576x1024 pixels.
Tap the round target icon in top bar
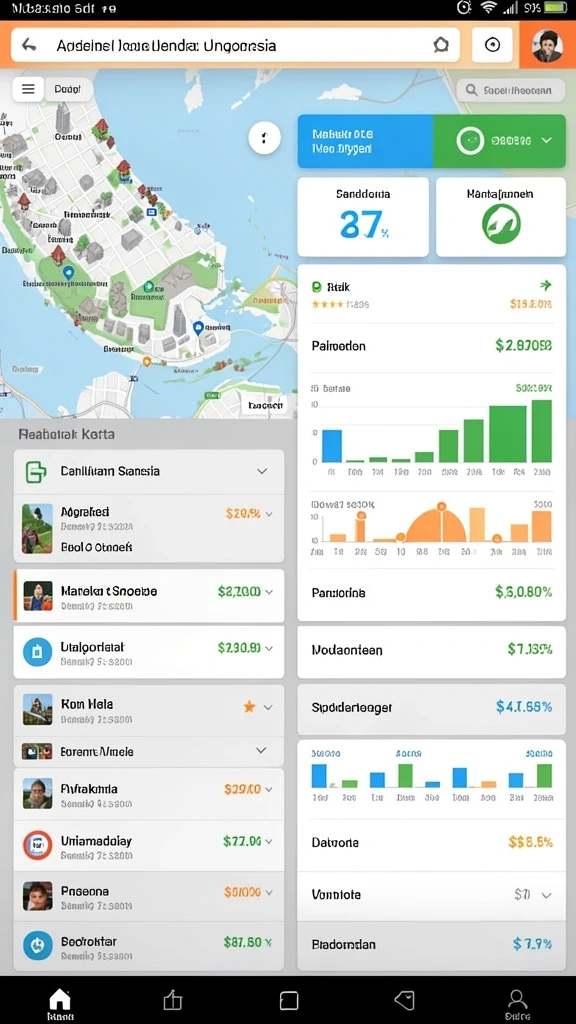[492, 45]
